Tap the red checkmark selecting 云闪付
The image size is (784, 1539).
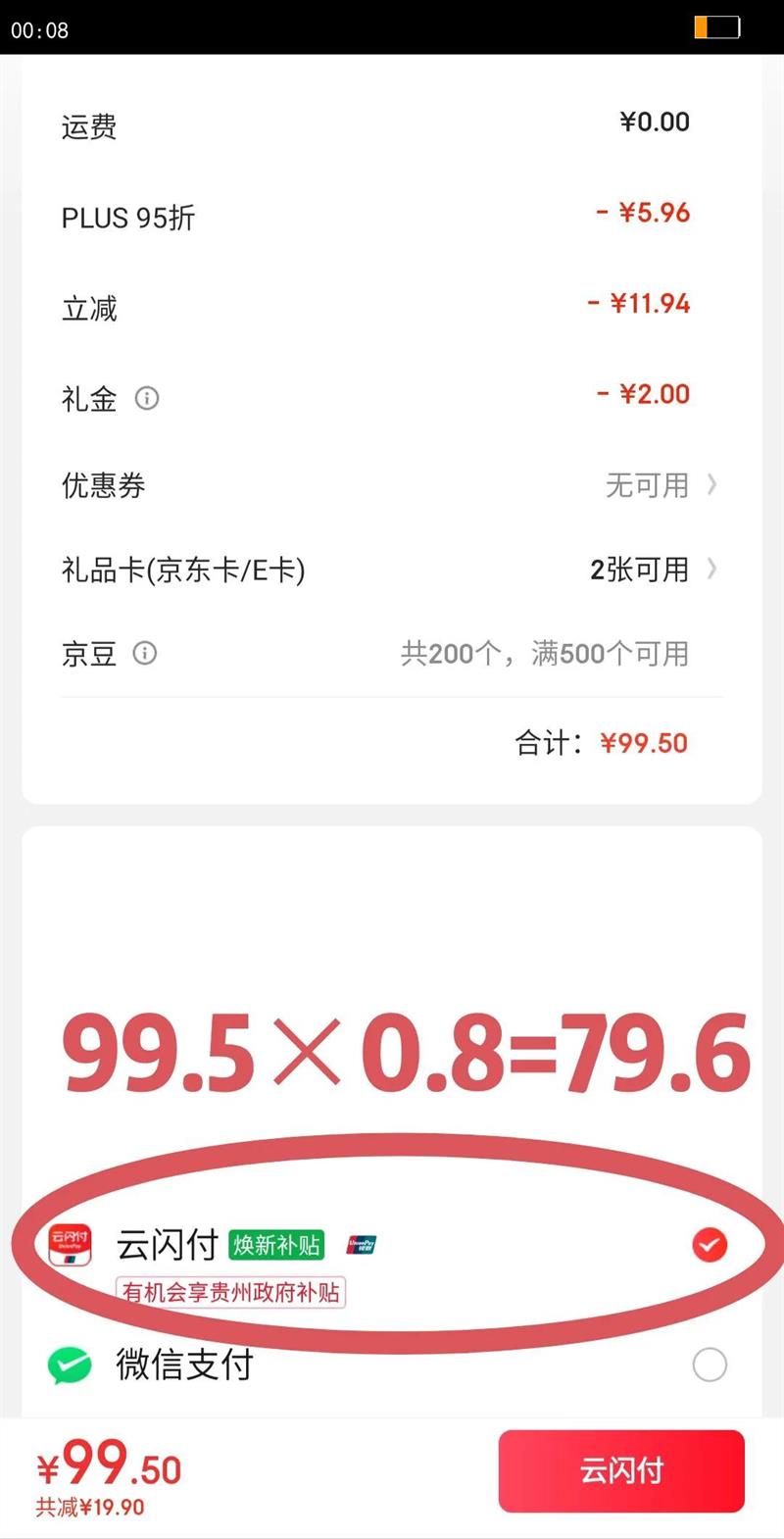709,1244
